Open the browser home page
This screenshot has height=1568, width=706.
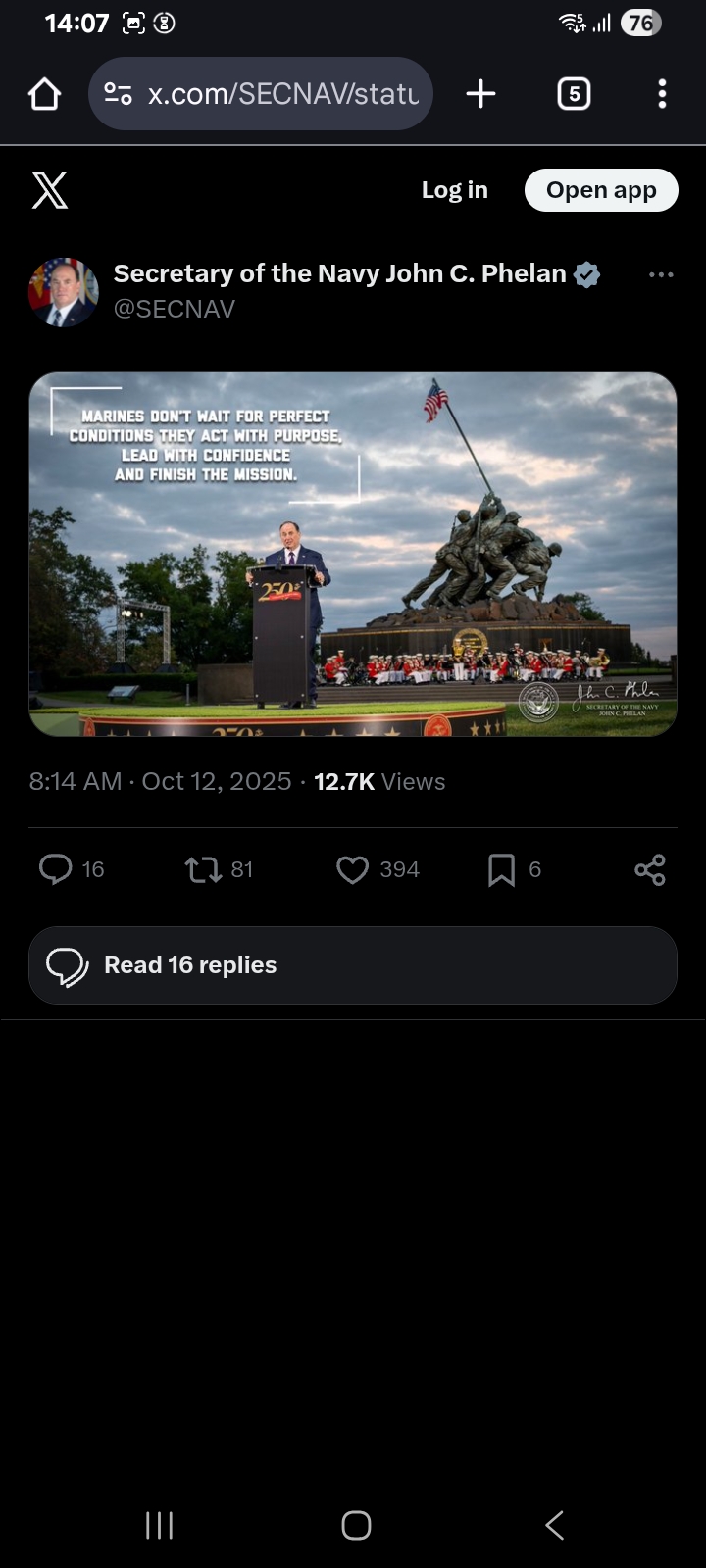click(45, 94)
